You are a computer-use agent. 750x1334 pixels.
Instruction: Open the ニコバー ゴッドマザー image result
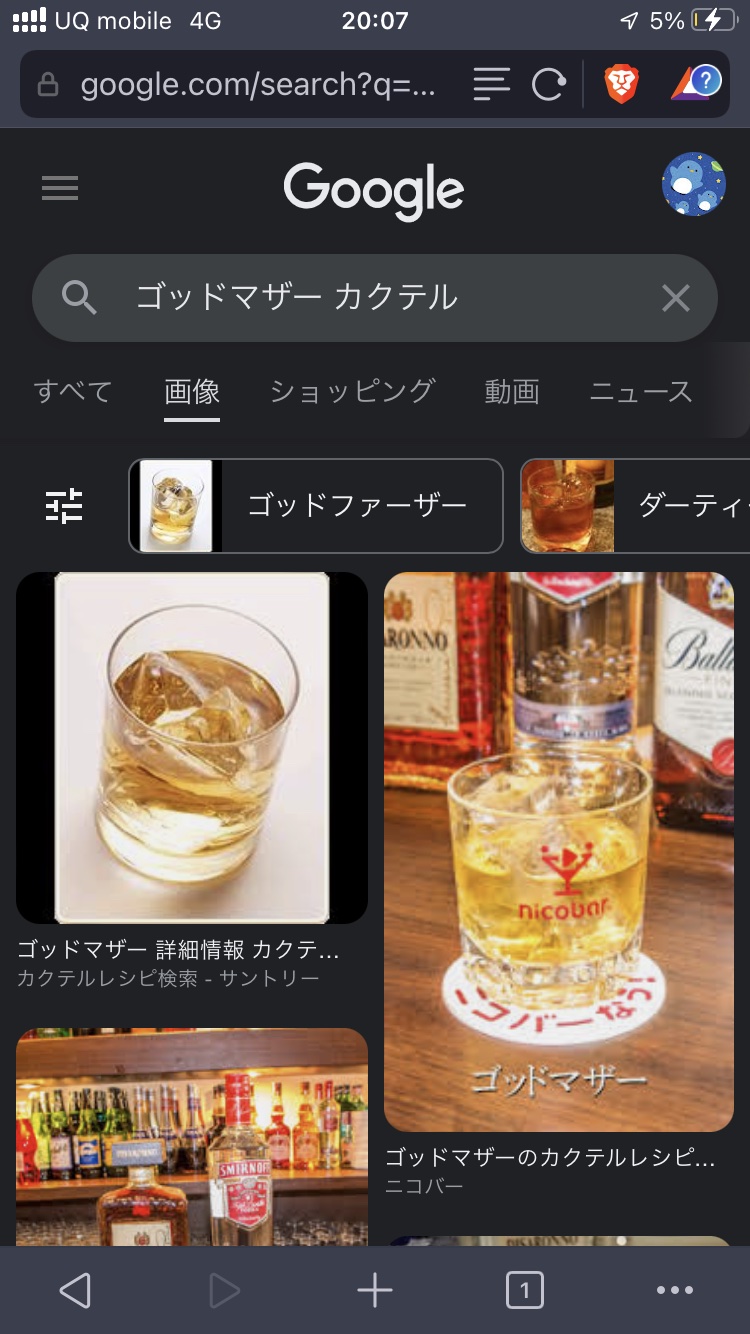(559, 852)
